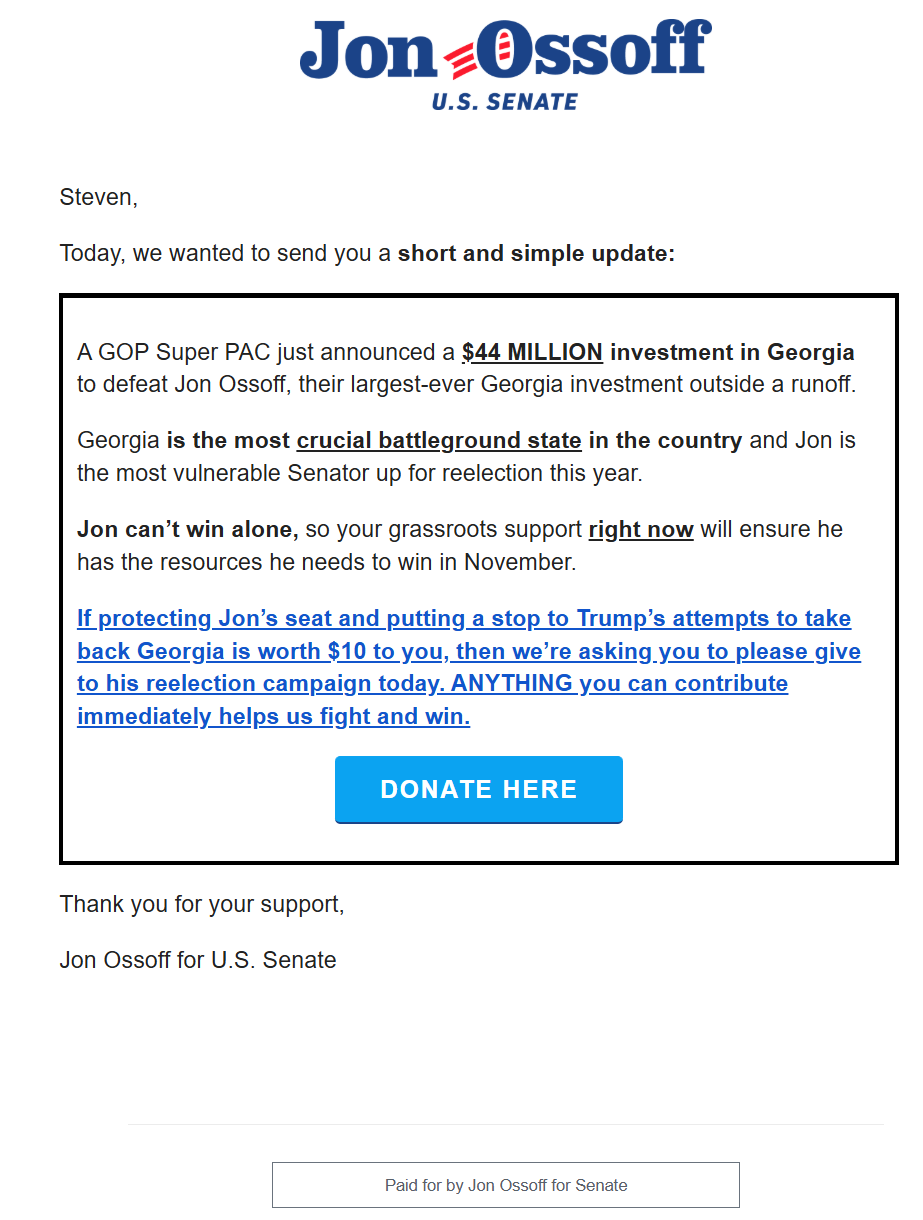923x1220 pixels.
Task: Tap the DONATE HERE button
Action: click(478, 789)
